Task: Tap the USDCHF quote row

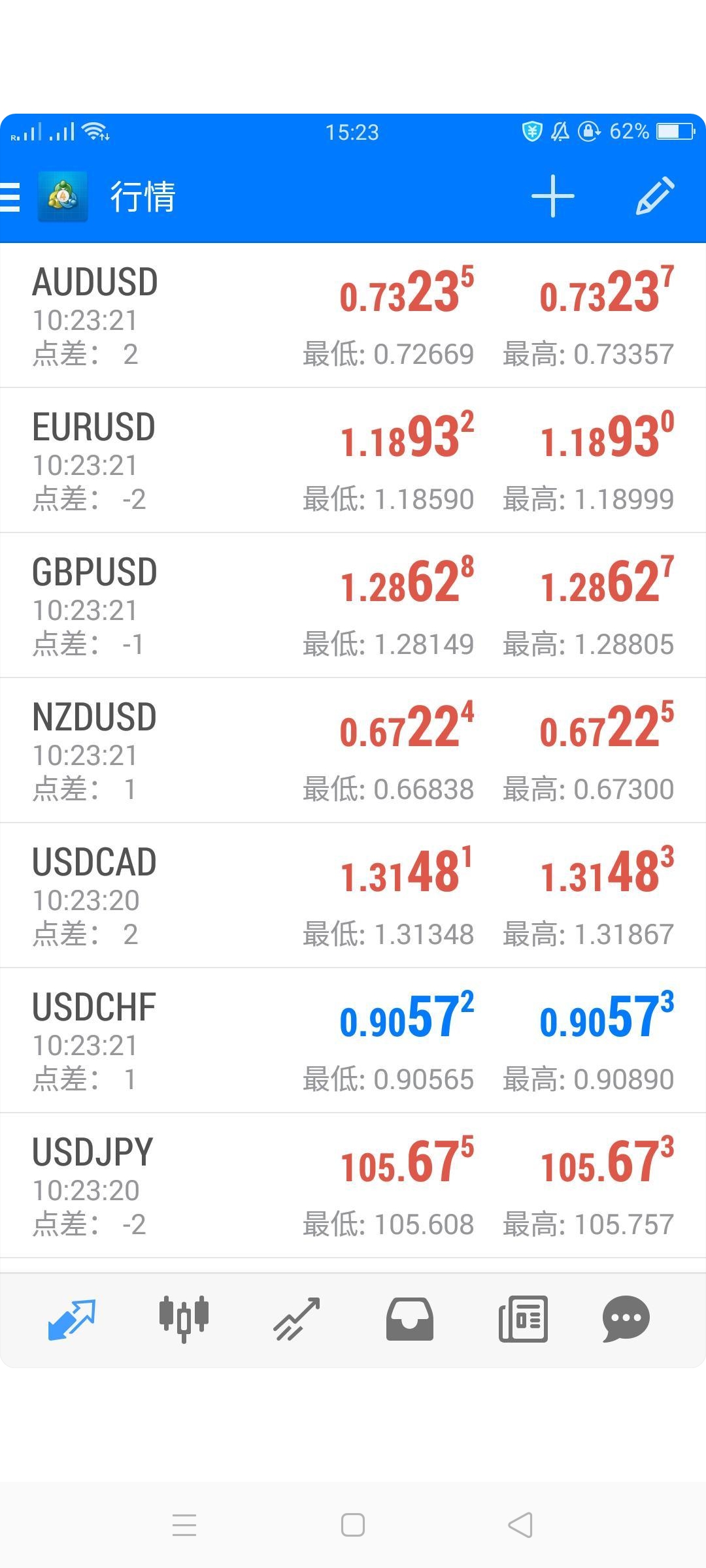Action: (353, 1041)
